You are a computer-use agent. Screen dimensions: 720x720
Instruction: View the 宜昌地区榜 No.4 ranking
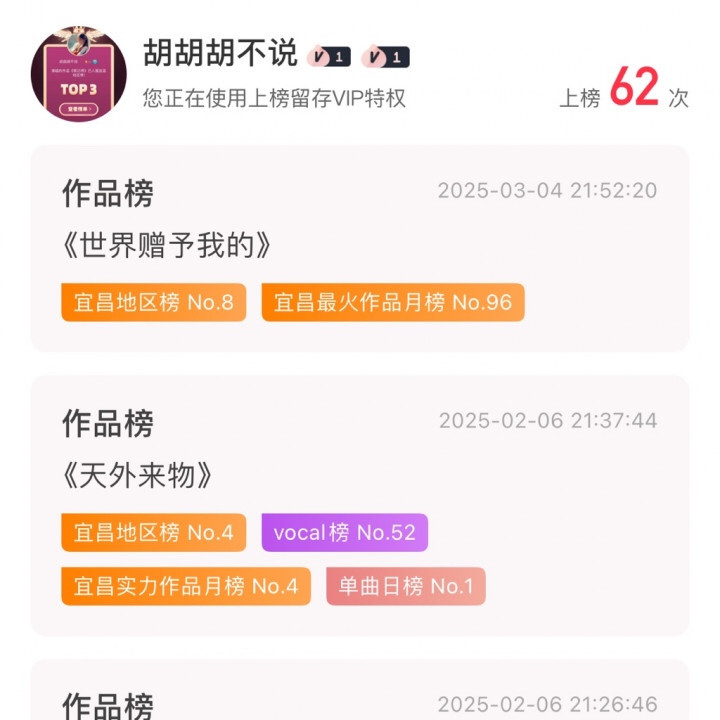[x=154, y=532]
